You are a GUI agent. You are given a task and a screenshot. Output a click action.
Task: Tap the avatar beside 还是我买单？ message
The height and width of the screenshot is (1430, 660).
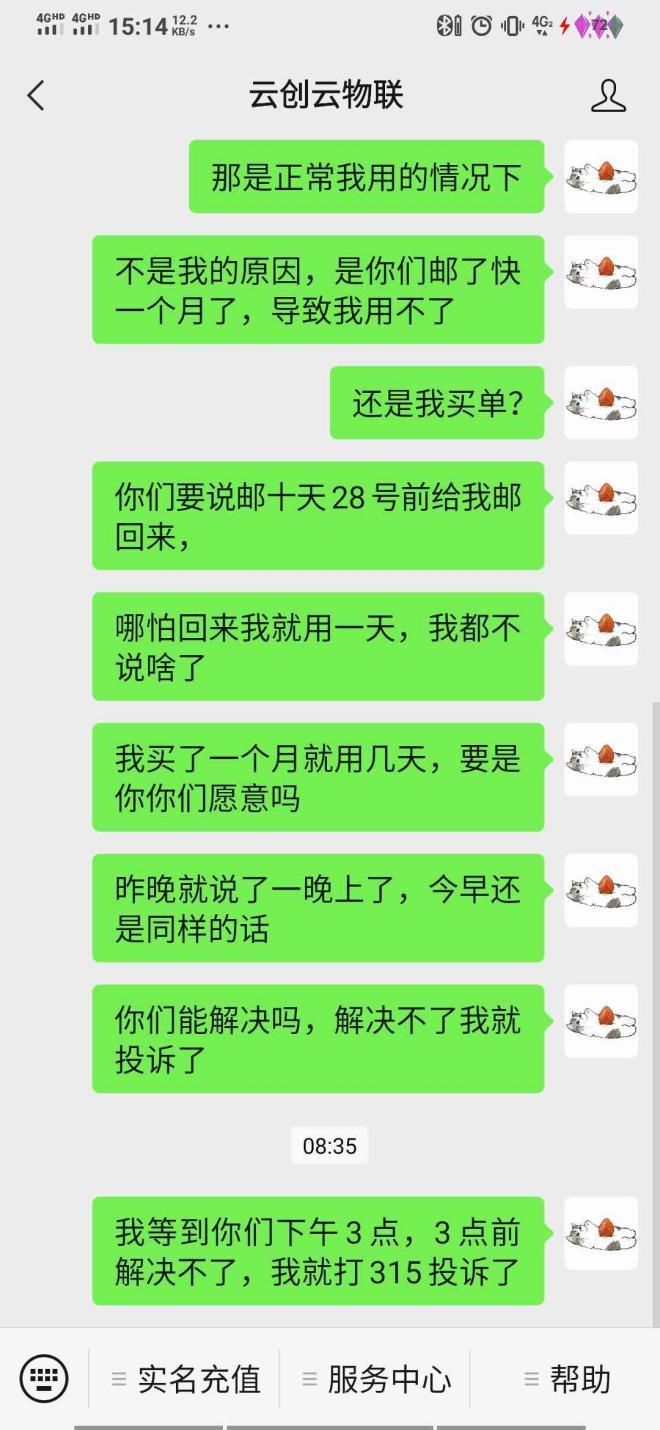(601, 402)
